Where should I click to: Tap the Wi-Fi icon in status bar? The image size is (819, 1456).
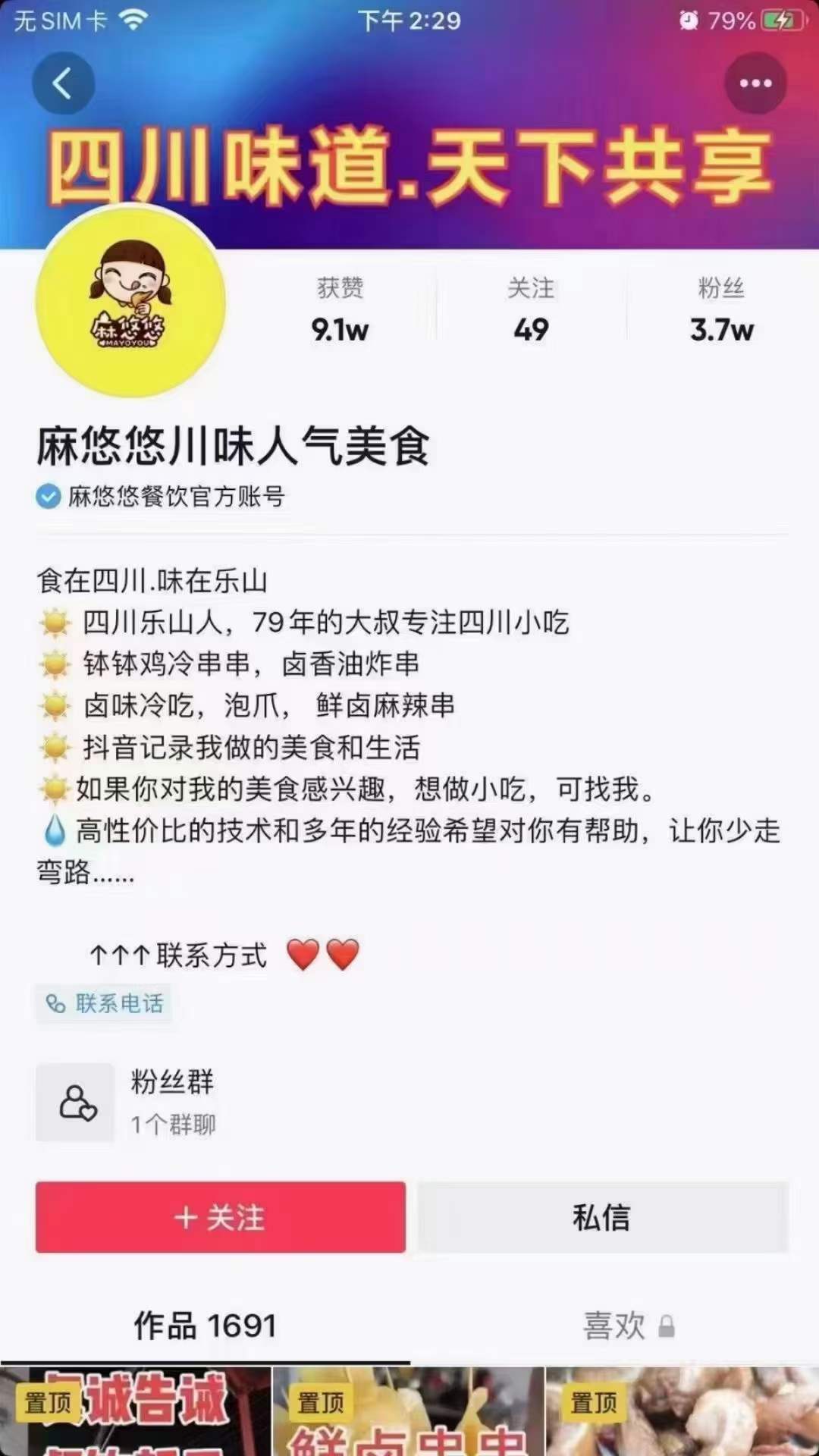pyautogui.click(x=133, y=21)
